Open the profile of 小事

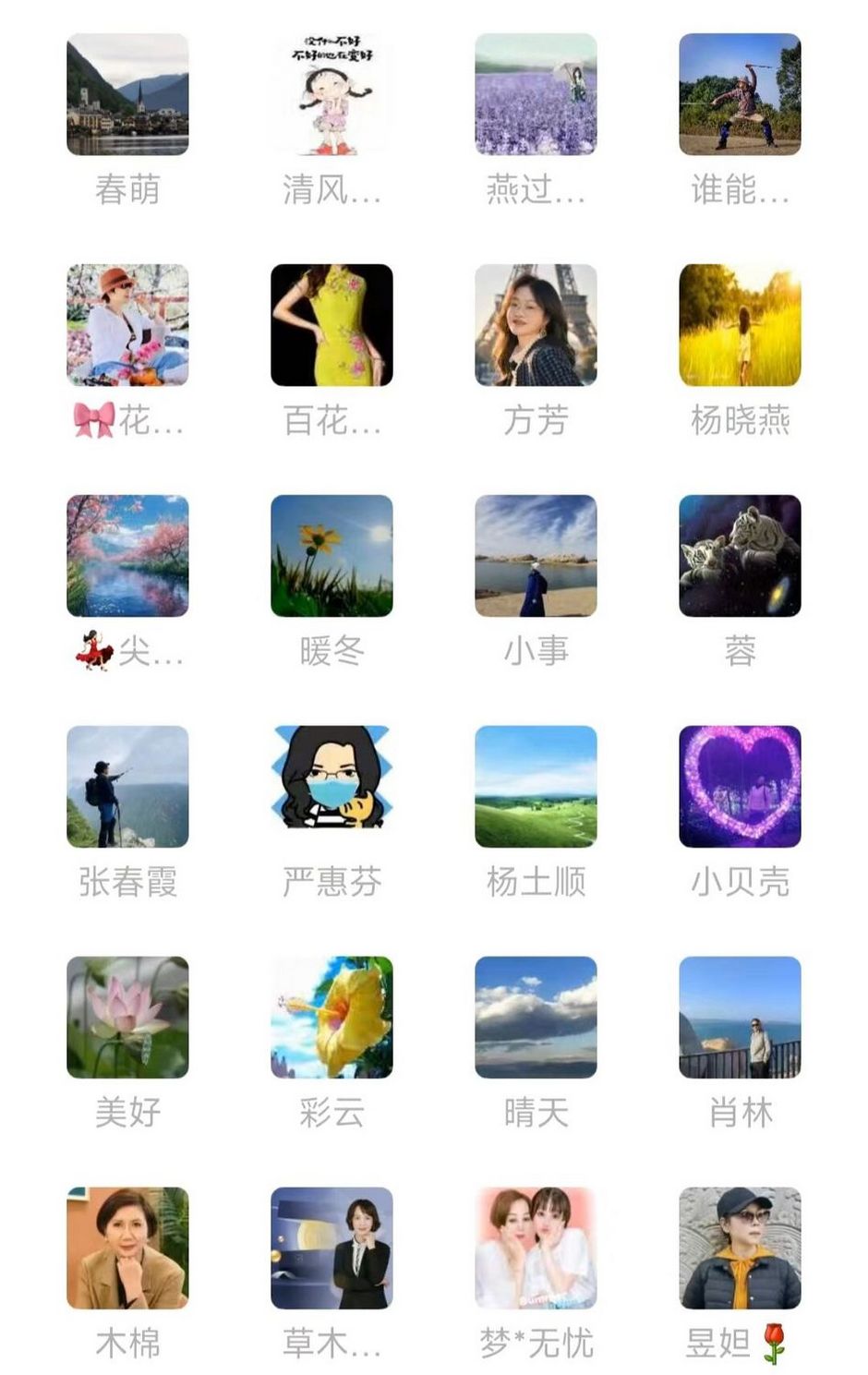pos(536,556)
